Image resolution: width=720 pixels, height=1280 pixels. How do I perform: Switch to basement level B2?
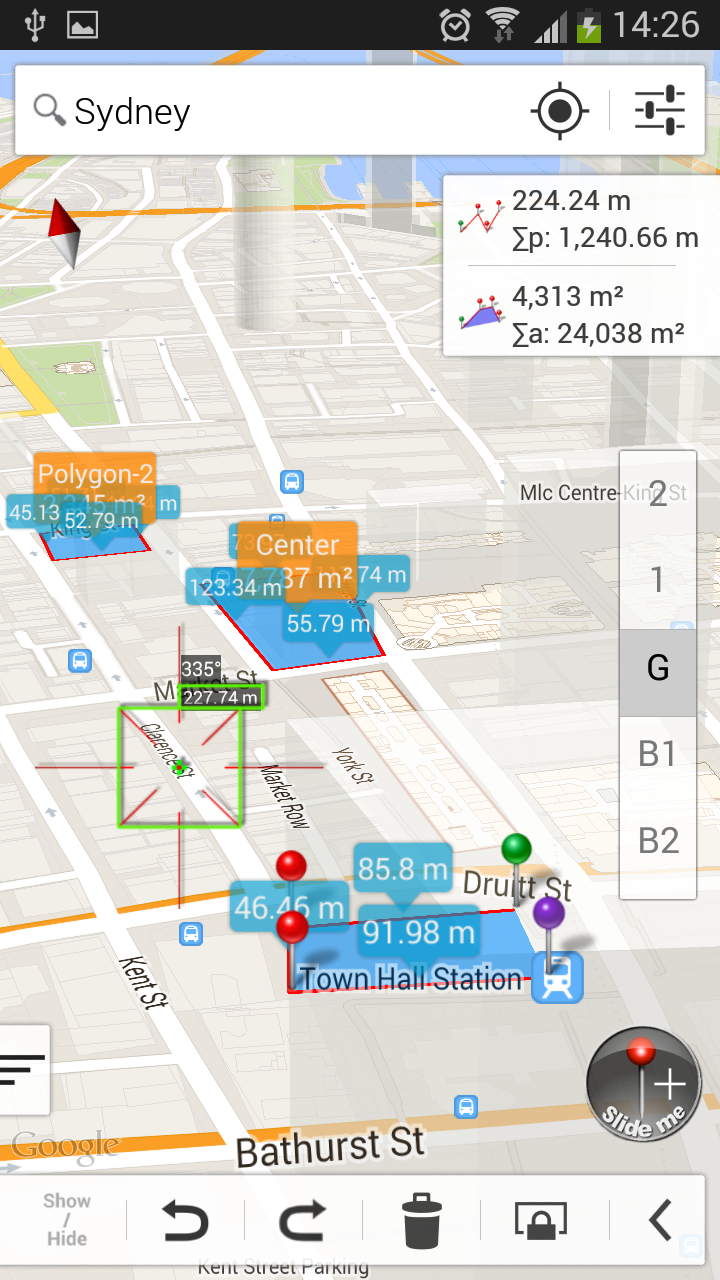coord(658,841)
